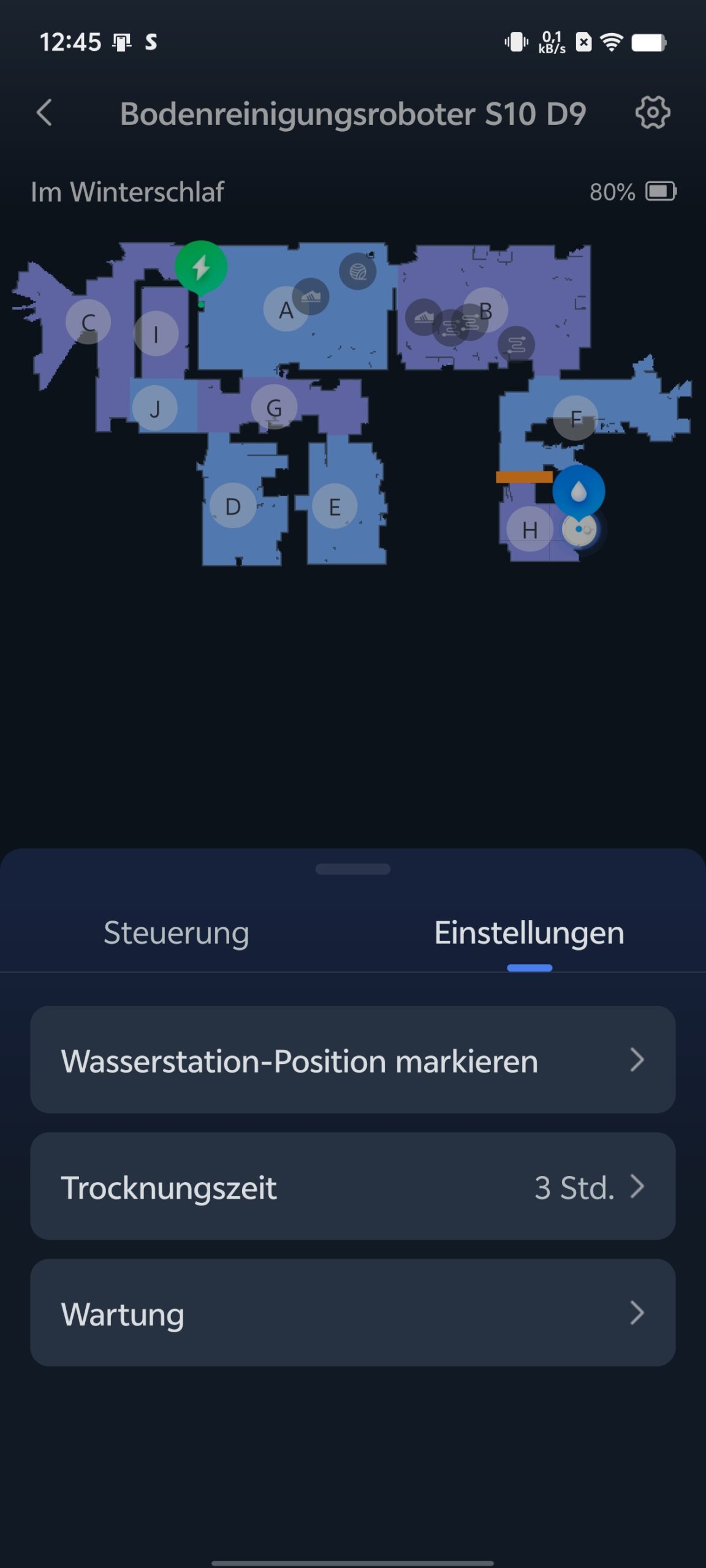The image size is (706, 1568).
Task: Tap the green charging station marker
Action: pyautogui.click(x=201, y=268)
